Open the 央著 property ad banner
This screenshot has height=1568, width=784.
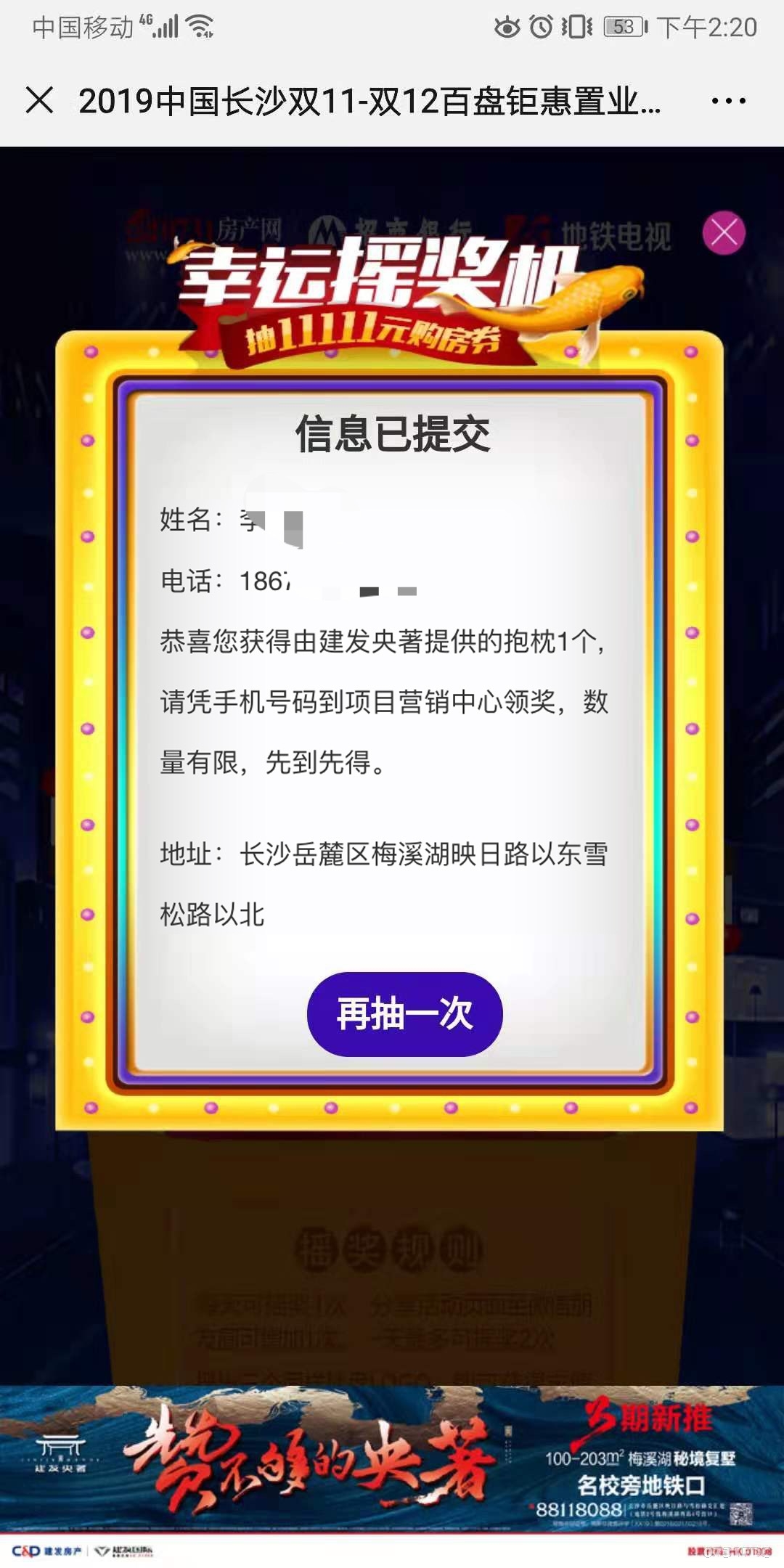coord(392,1461)
